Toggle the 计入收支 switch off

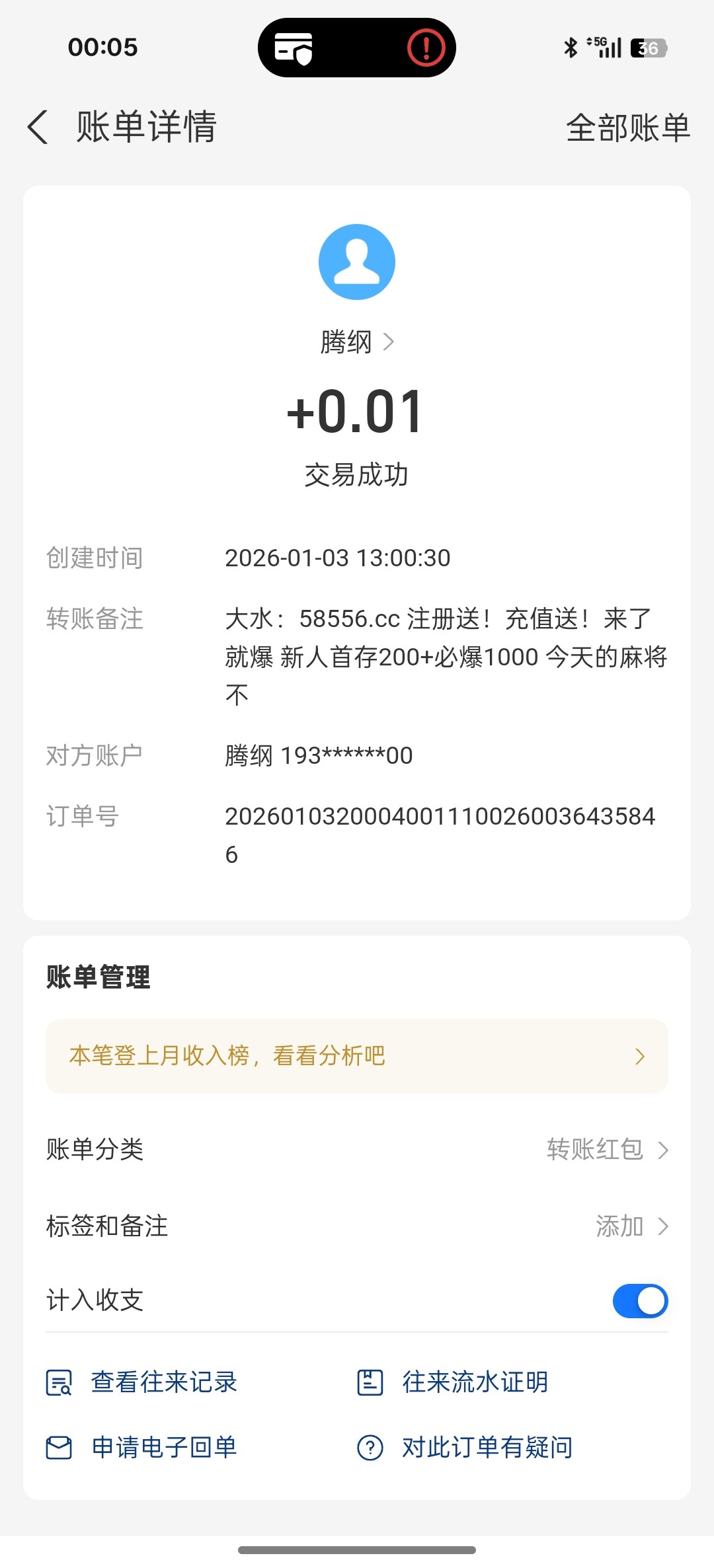click(x=640, y=1301)
